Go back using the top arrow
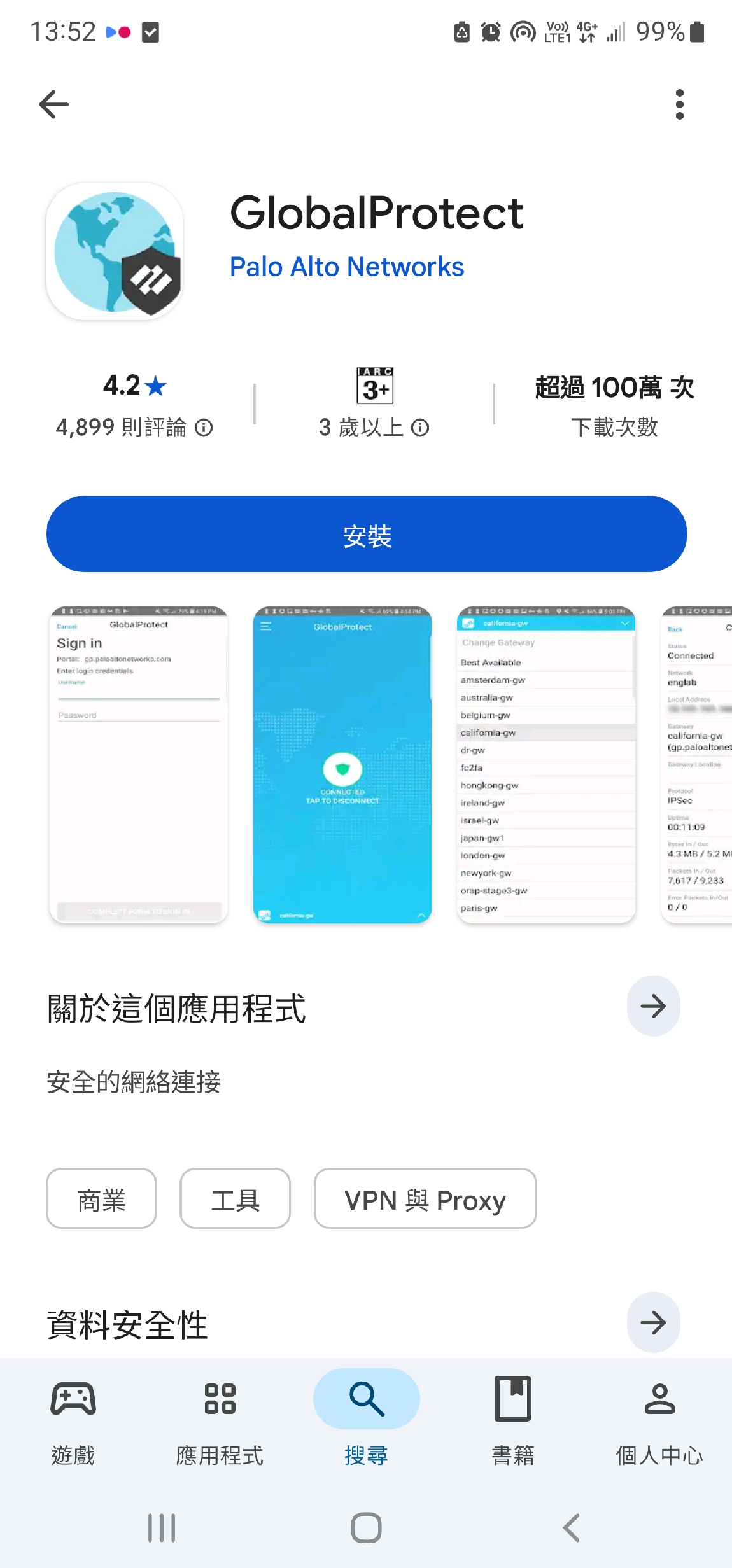Viewport: 732px width, 1568px height. click(x=54, y=104)
